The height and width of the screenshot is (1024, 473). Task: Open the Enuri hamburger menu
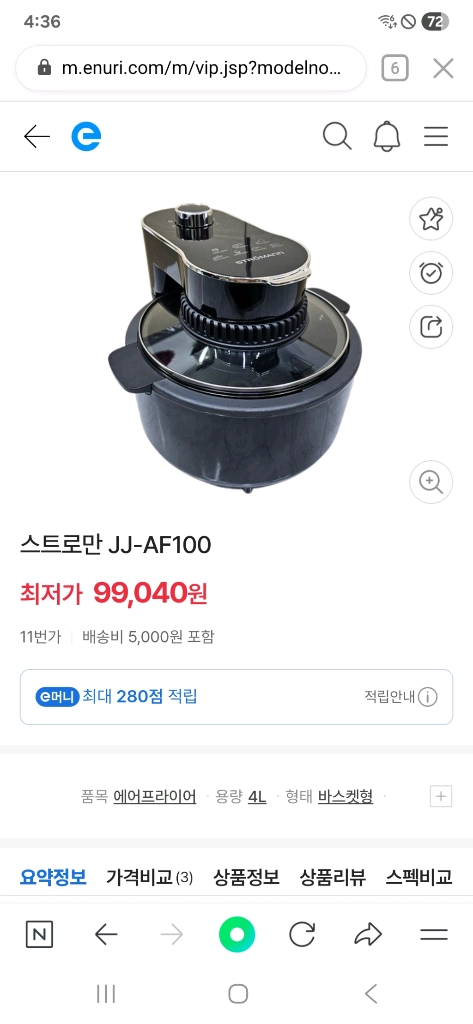point(436,136)
